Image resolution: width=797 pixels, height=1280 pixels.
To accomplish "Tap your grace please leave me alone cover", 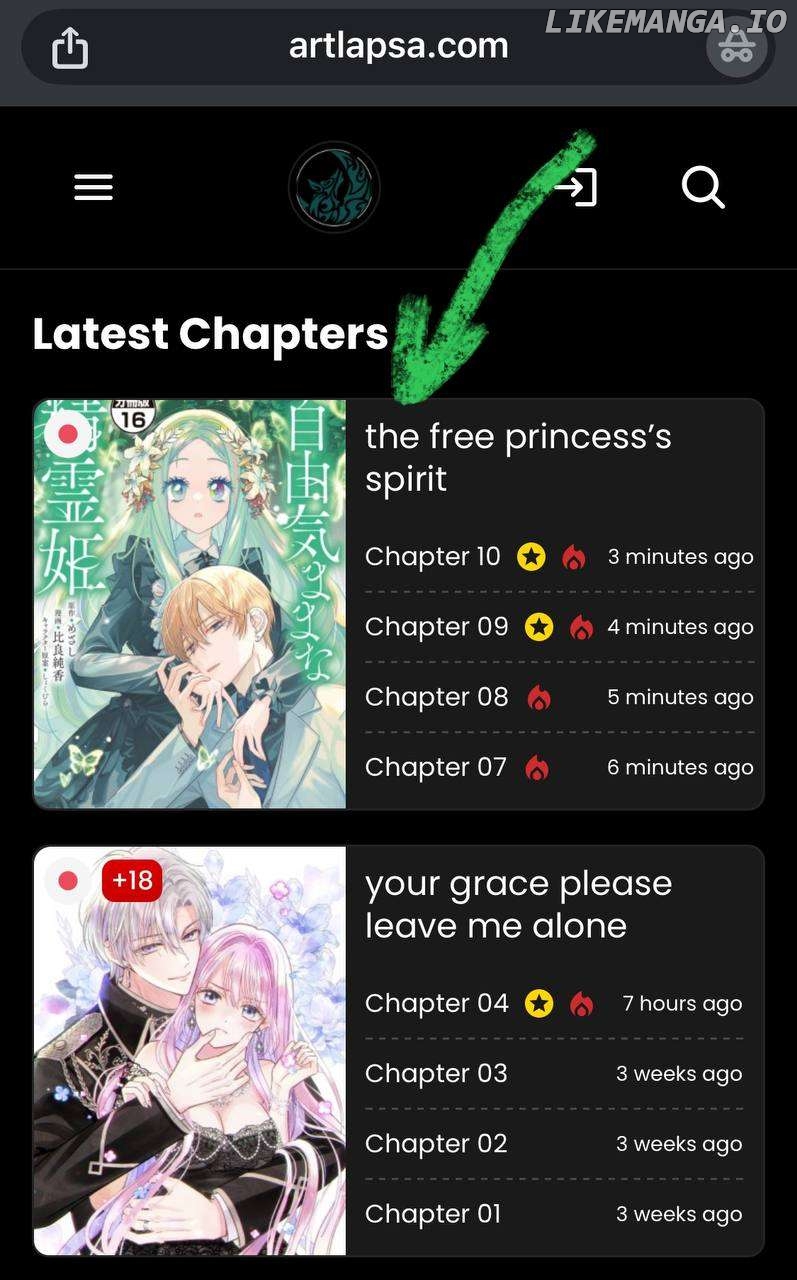I will 190,1050.
